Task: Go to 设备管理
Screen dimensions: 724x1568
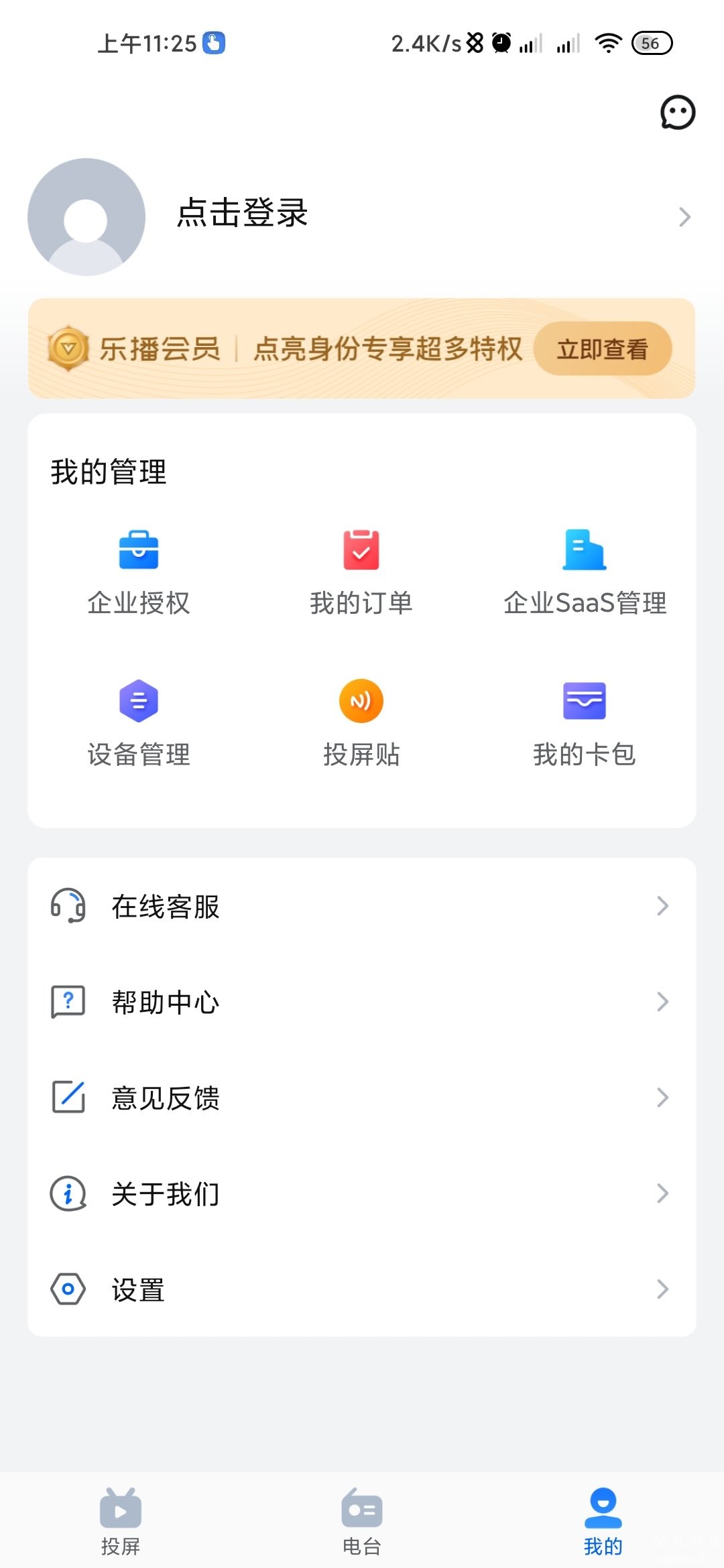Action: pos(139,724)
